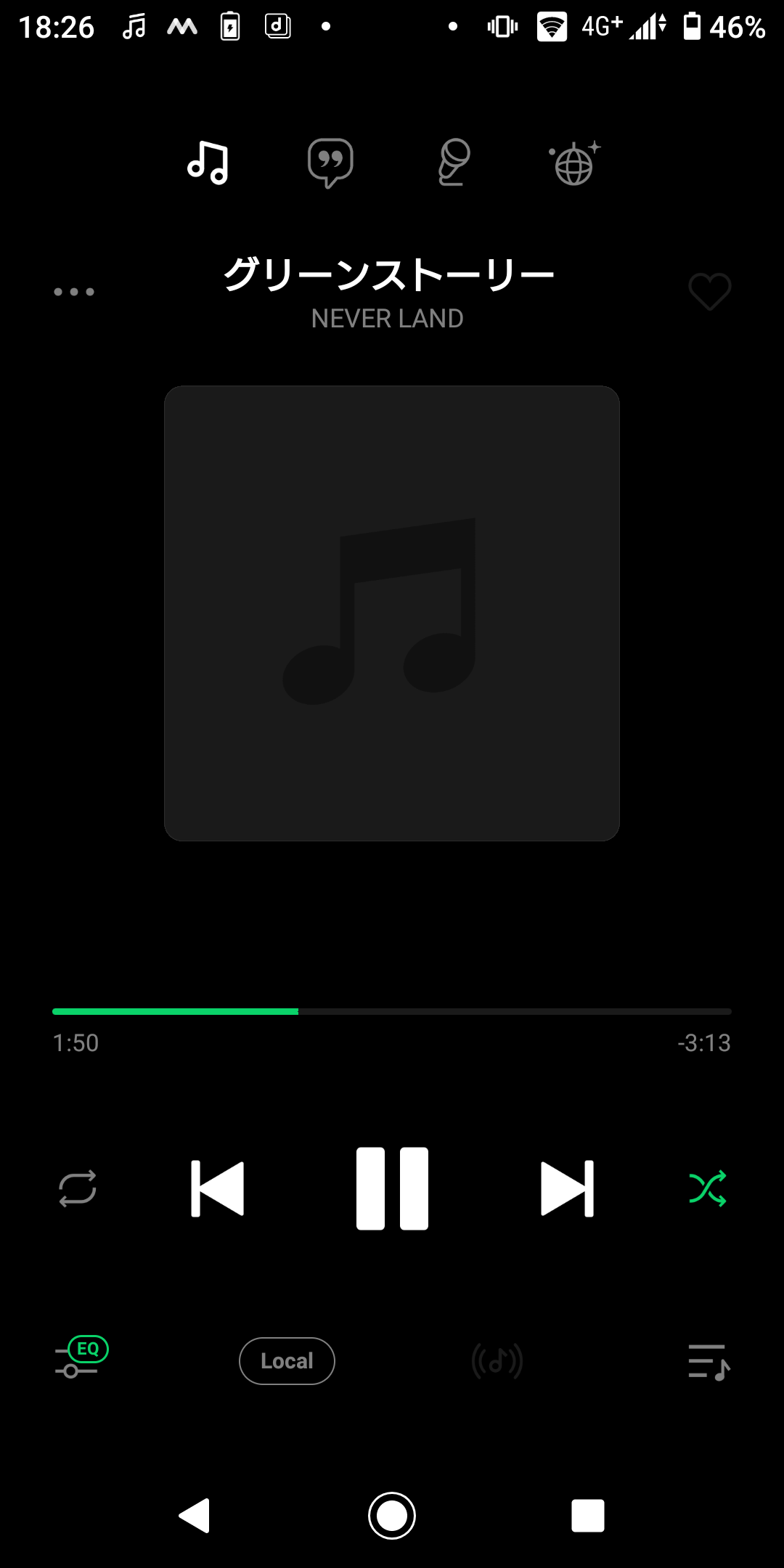
Task: Go to the home screen
Action: coord(392,1516)
